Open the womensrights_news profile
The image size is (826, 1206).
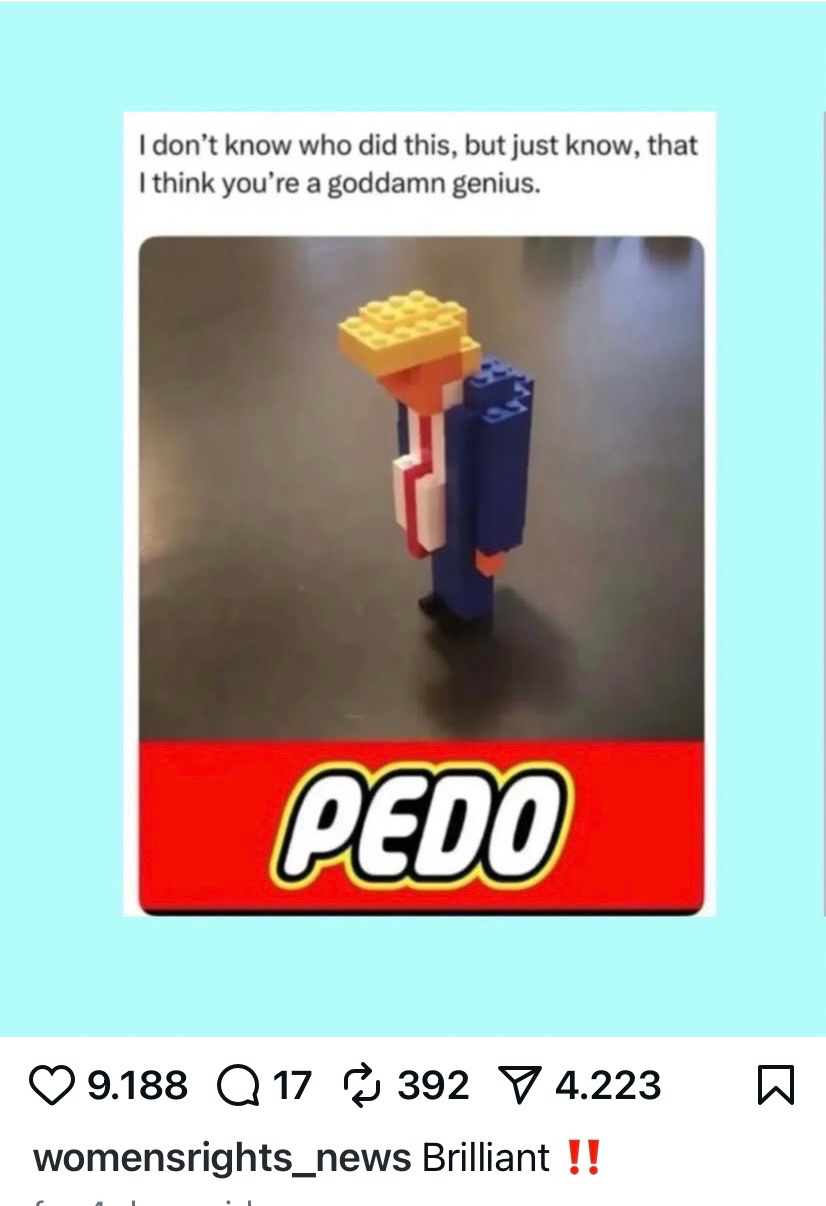(222, 1159)
